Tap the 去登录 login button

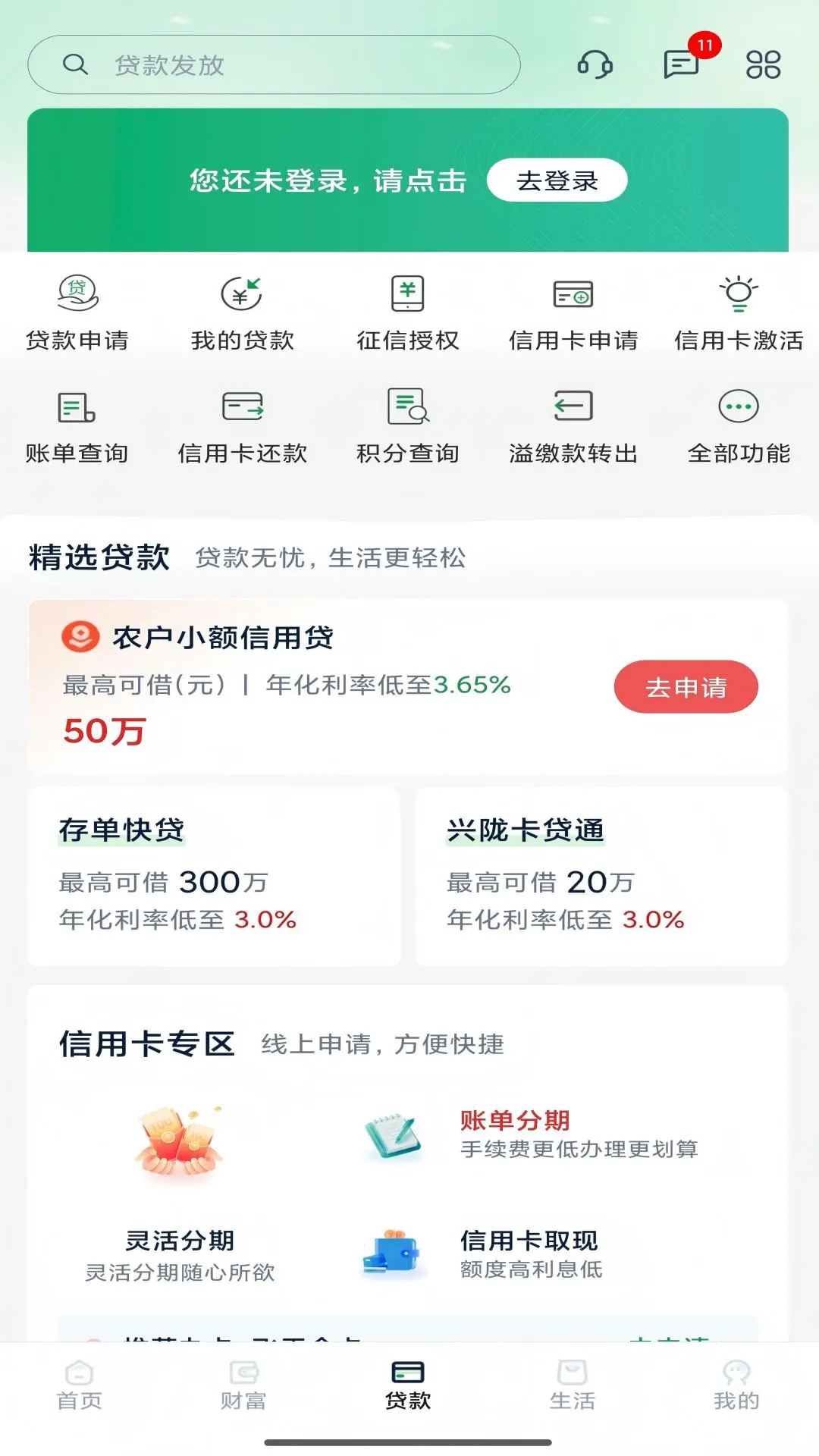click(x=556, y=180)
